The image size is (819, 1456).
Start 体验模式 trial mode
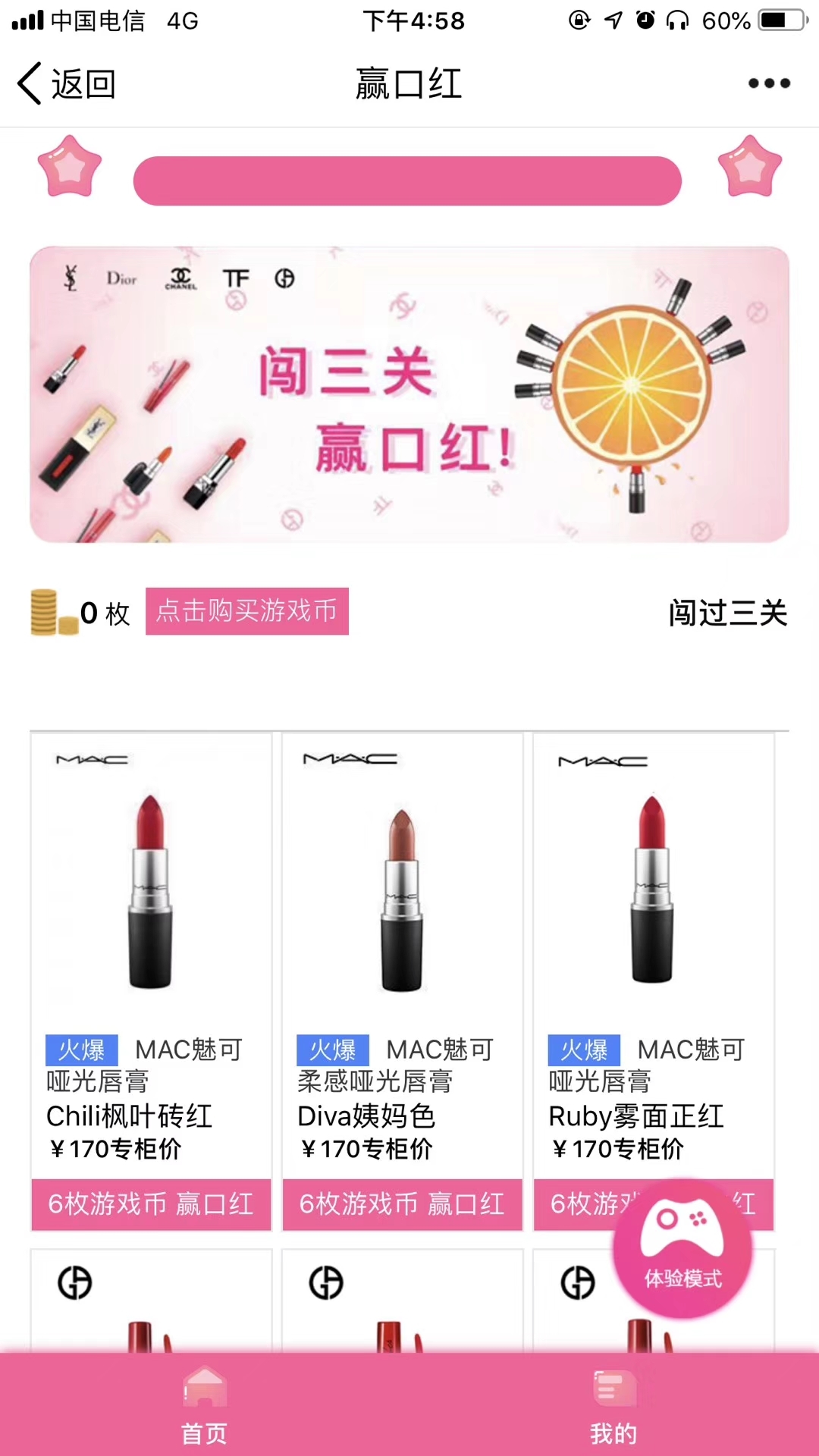coord(682,1247)
